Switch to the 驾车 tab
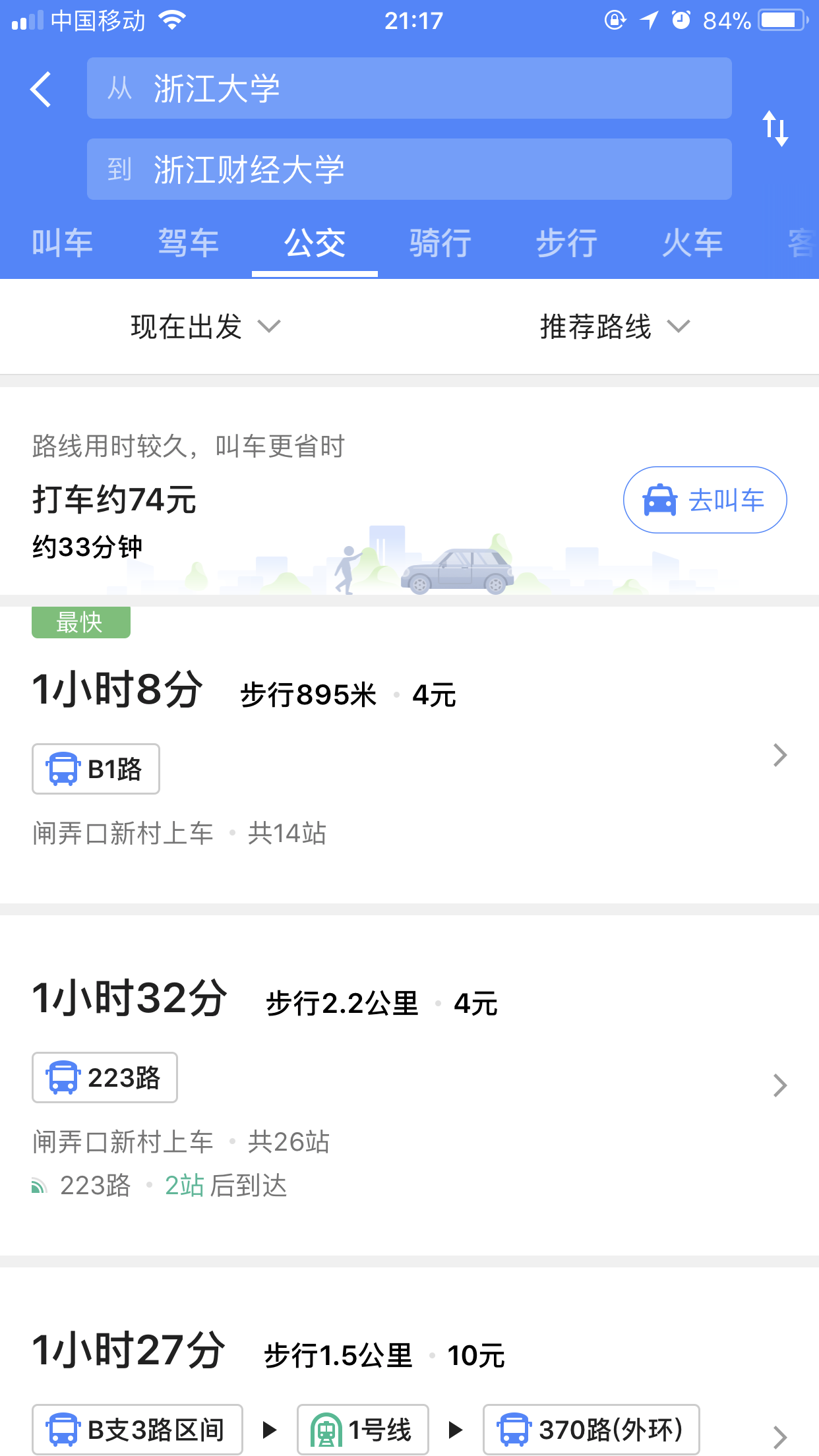 pyautogui.click(x=189, y=243)
